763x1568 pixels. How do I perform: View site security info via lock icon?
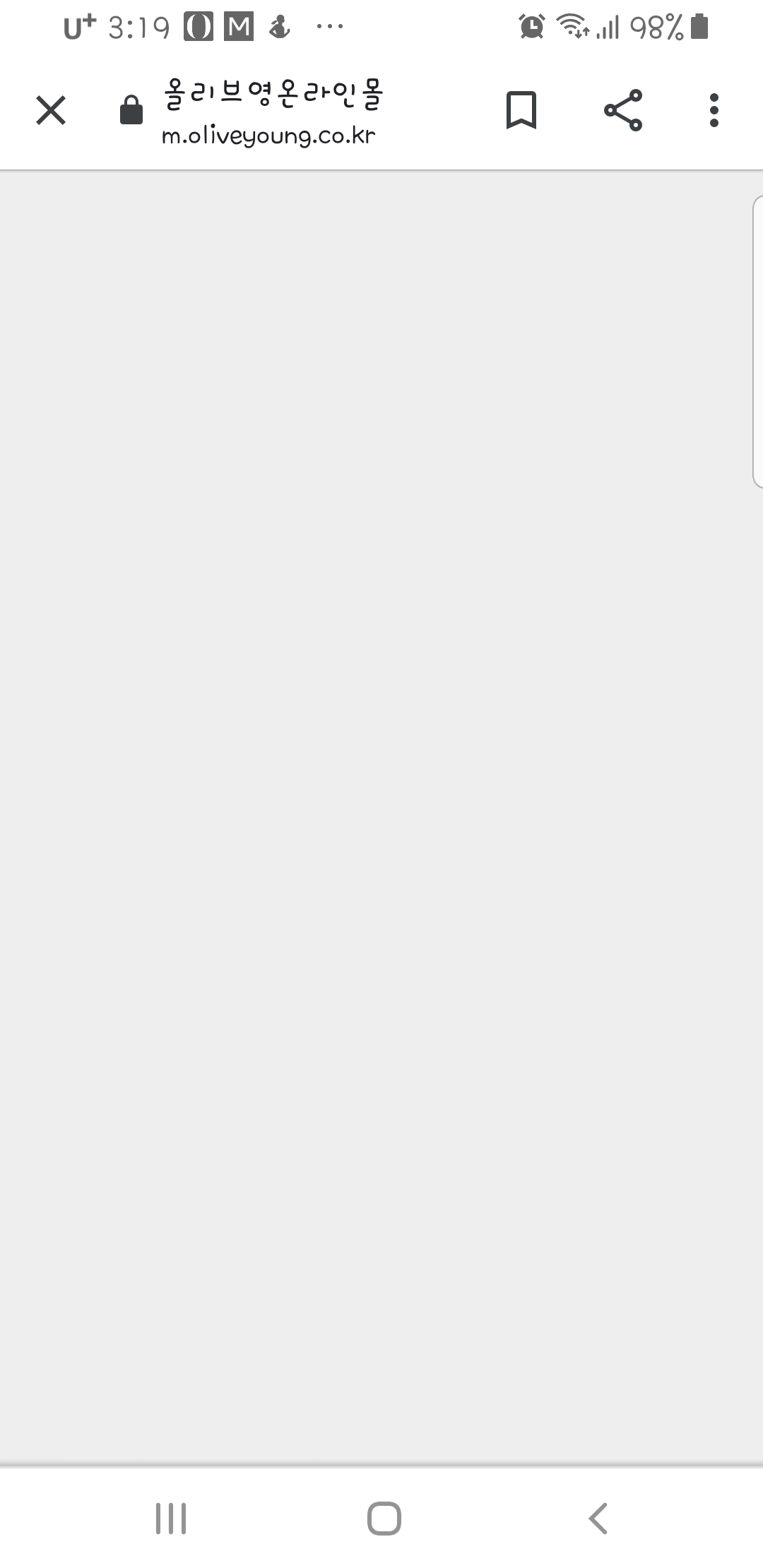131,110
